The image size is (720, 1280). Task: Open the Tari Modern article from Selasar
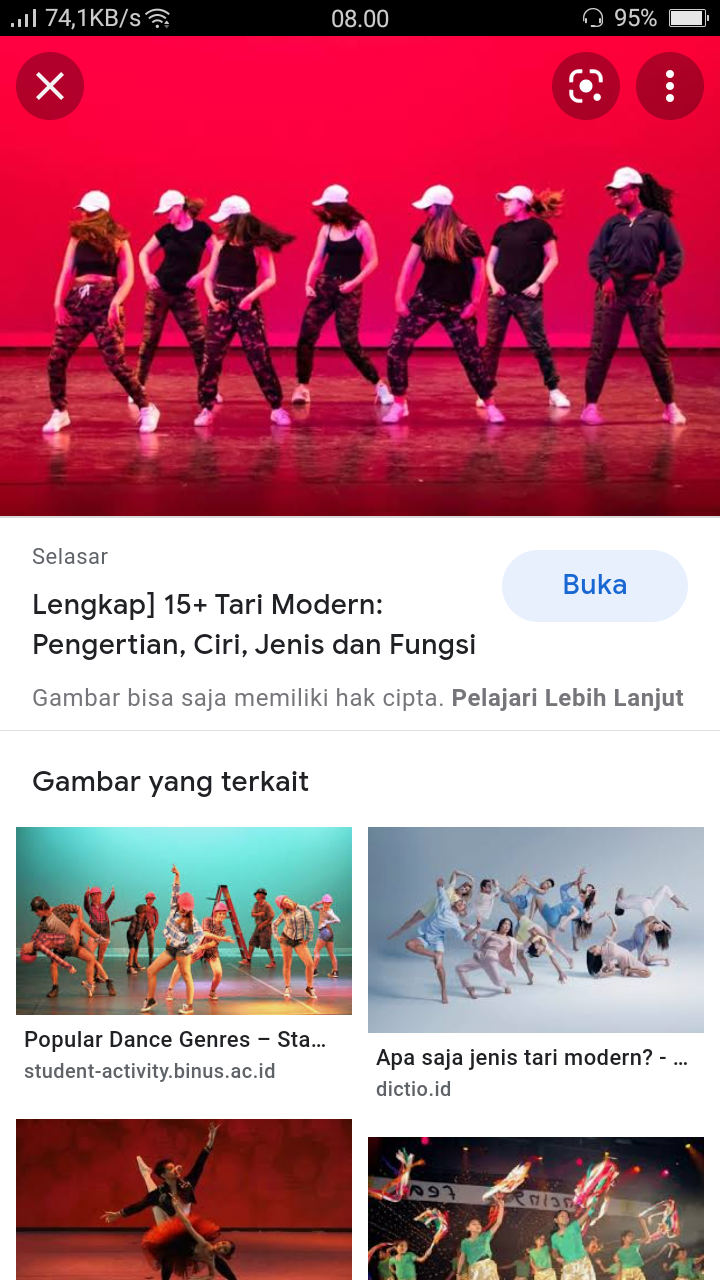pos(254,625)
